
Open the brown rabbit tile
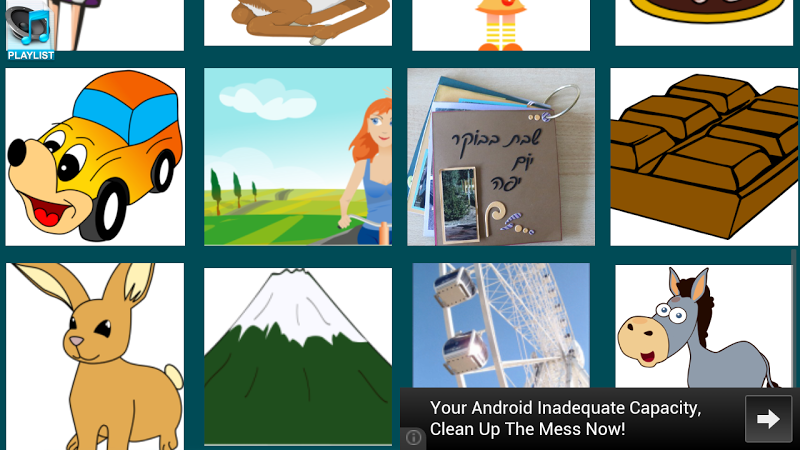tap(95, 355)
